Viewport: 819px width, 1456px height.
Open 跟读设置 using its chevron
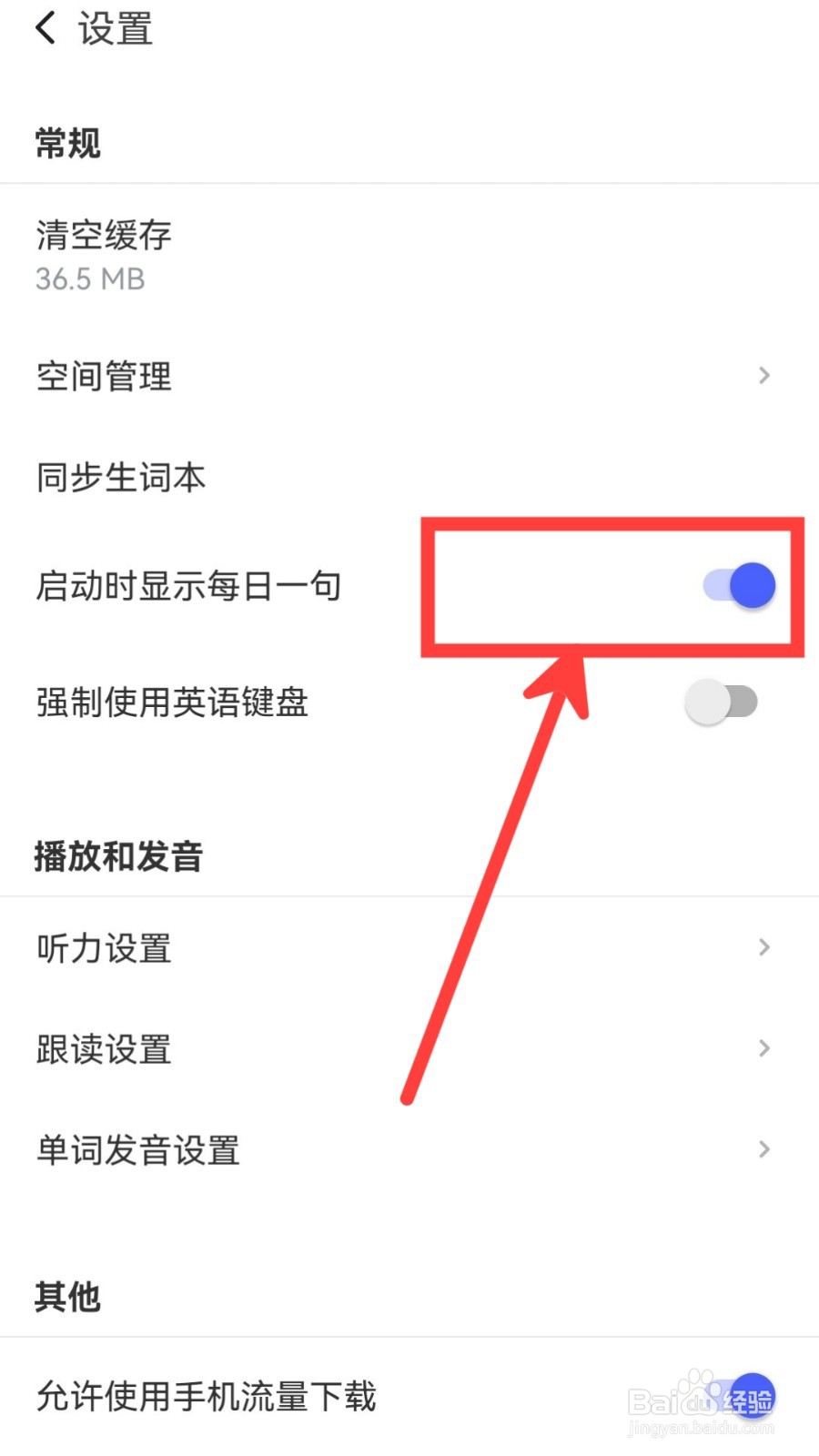point(763,1048)
